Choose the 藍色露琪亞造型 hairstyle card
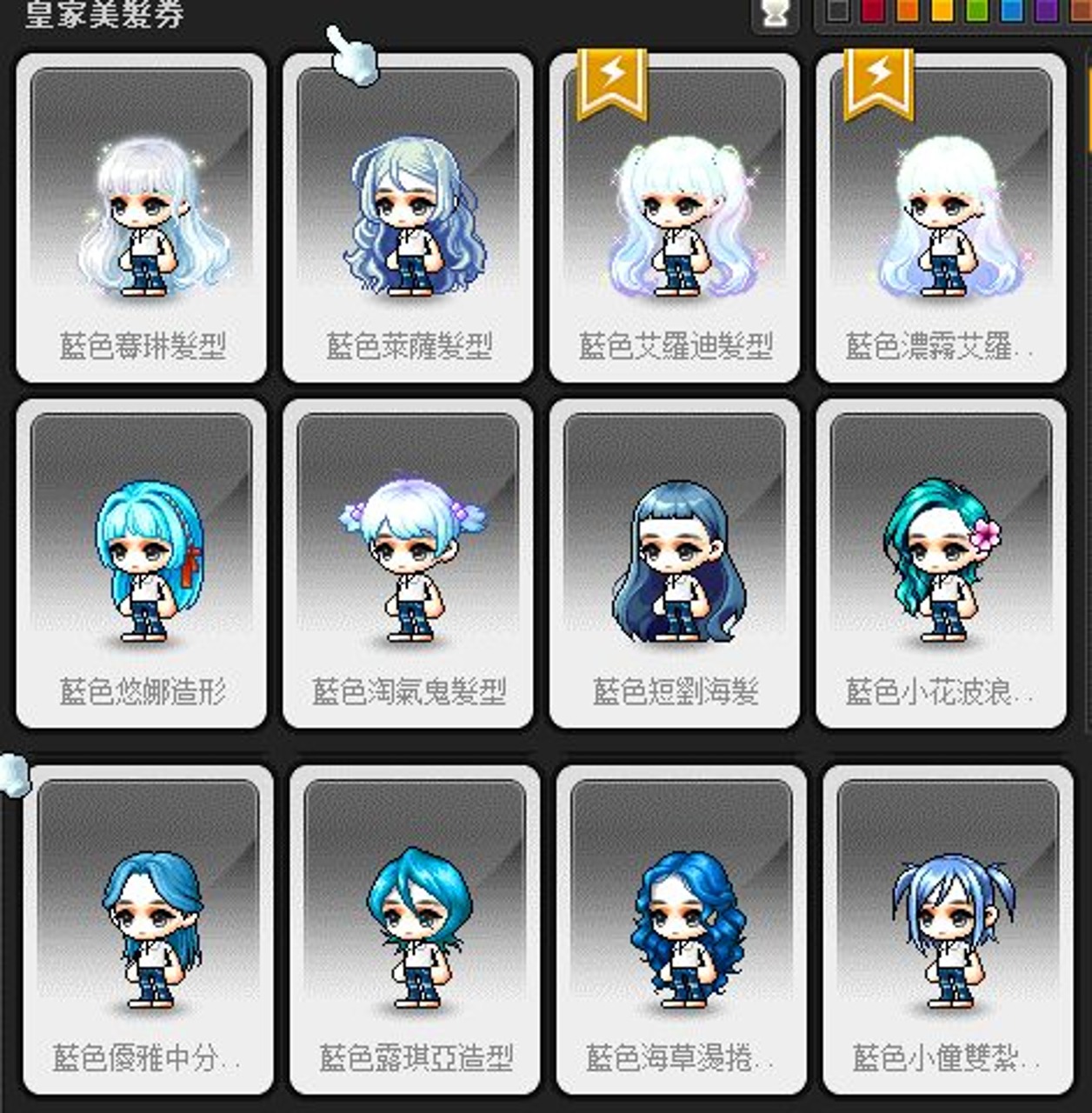The width and height of the screenshot is (1092, 1113). pos(415,929)
